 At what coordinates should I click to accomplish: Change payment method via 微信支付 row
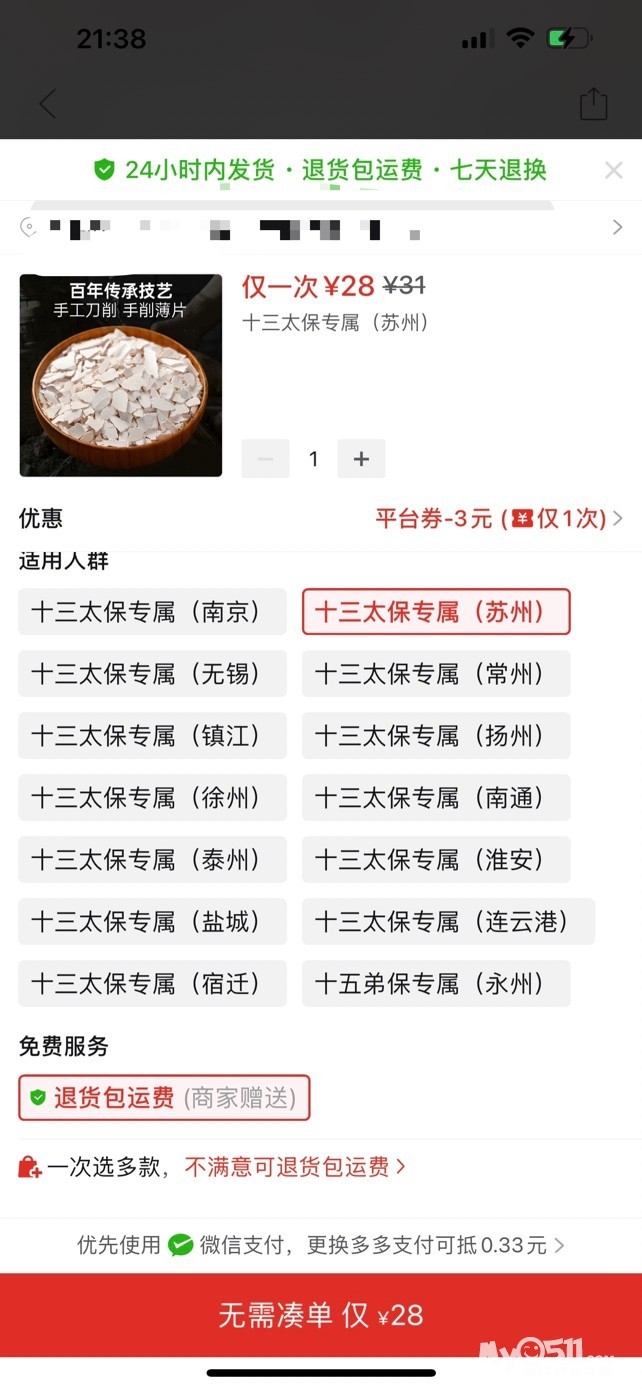point(320,1245)
